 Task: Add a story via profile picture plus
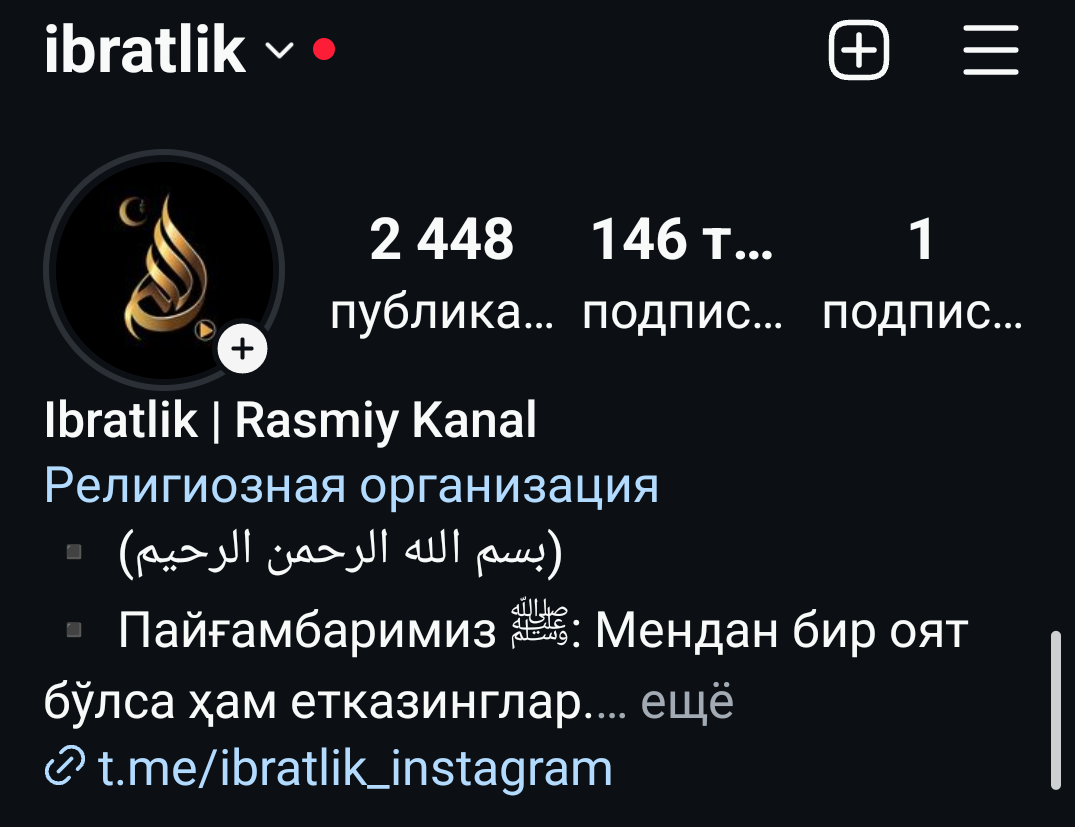pyautogui.click(x=243, y=349)
